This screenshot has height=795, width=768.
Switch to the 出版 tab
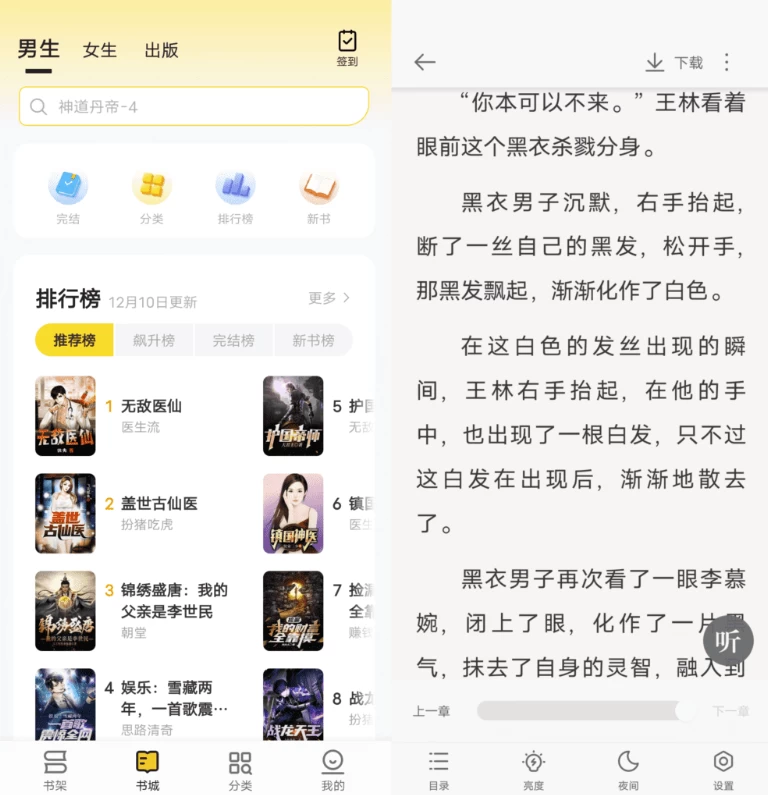(x=161, y=50)
